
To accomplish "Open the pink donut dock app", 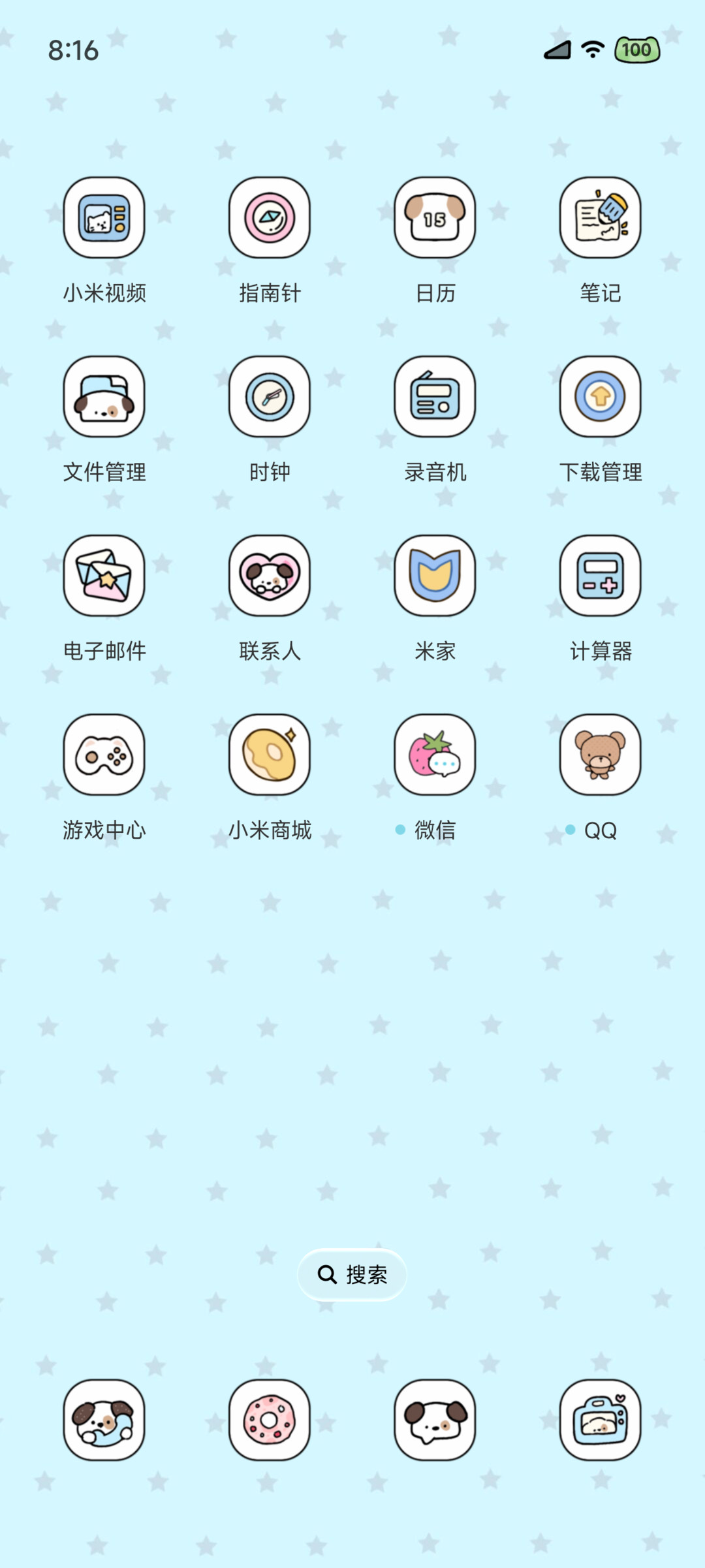I will (270, 1420).
